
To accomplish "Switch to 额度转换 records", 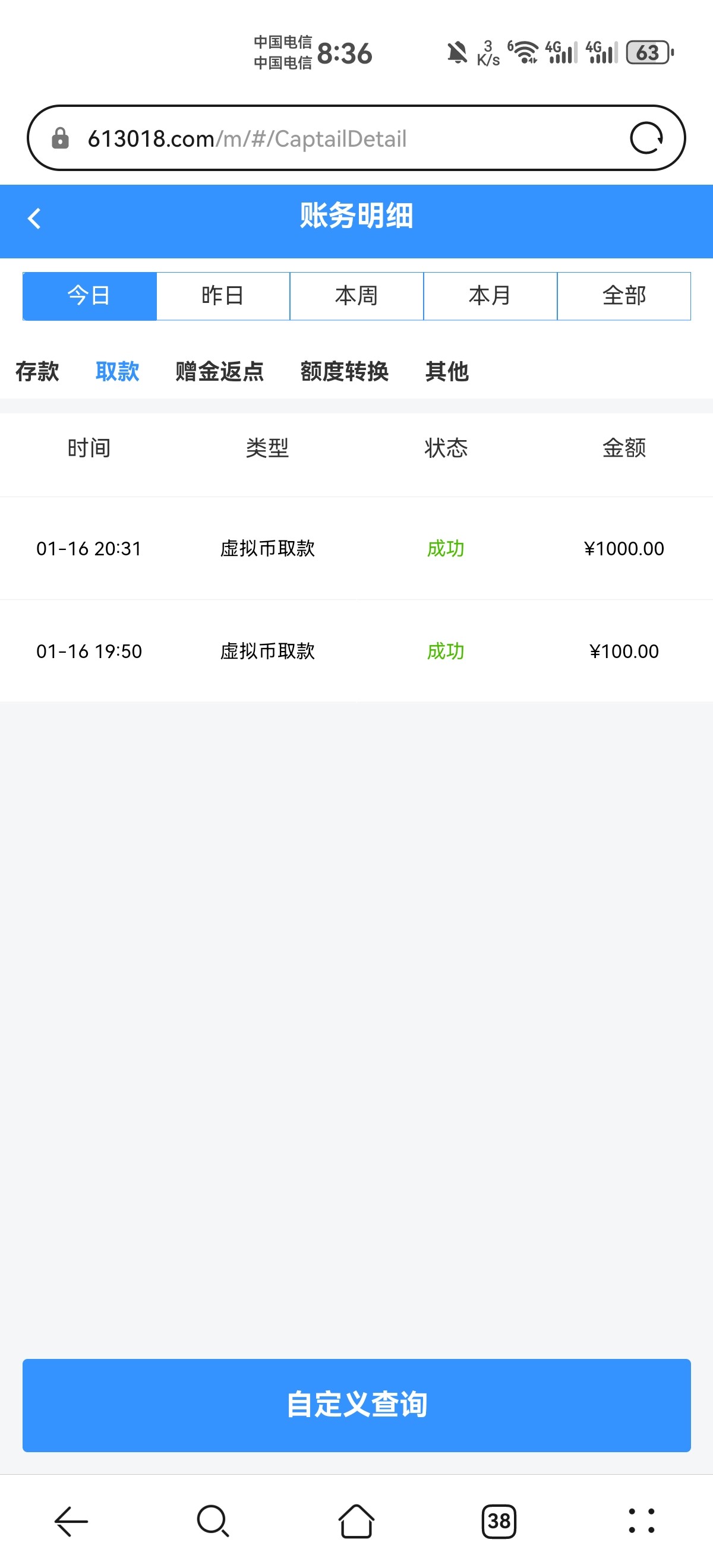I will coord(344,371).
